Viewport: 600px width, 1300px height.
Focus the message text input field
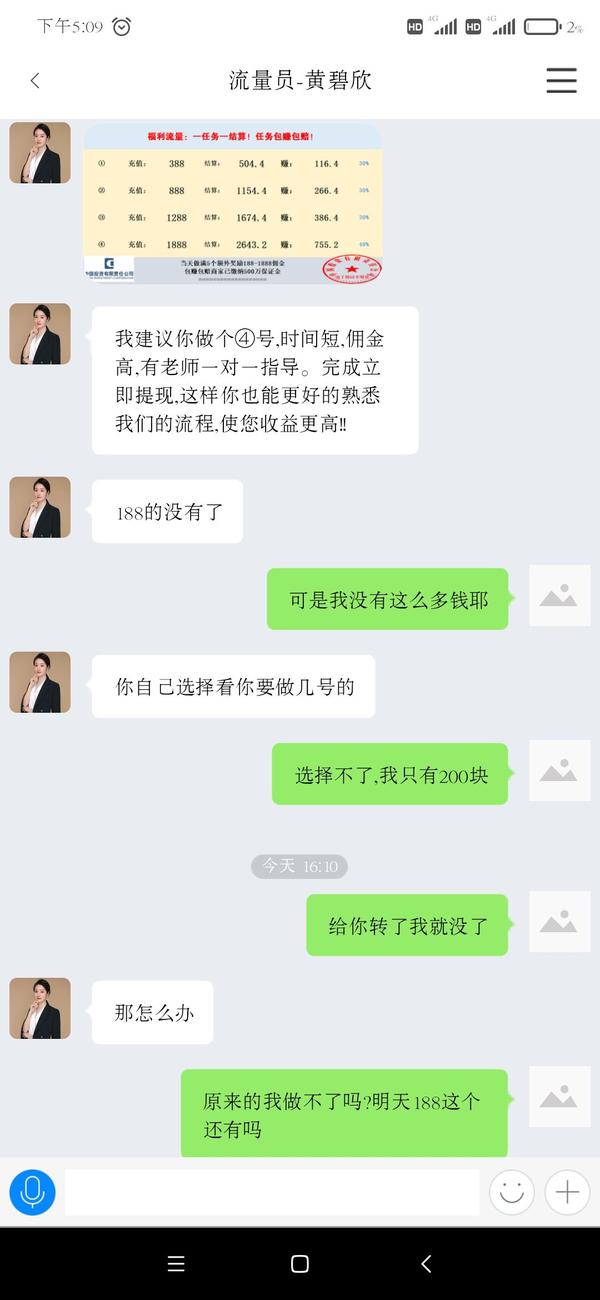[272, 1192]
